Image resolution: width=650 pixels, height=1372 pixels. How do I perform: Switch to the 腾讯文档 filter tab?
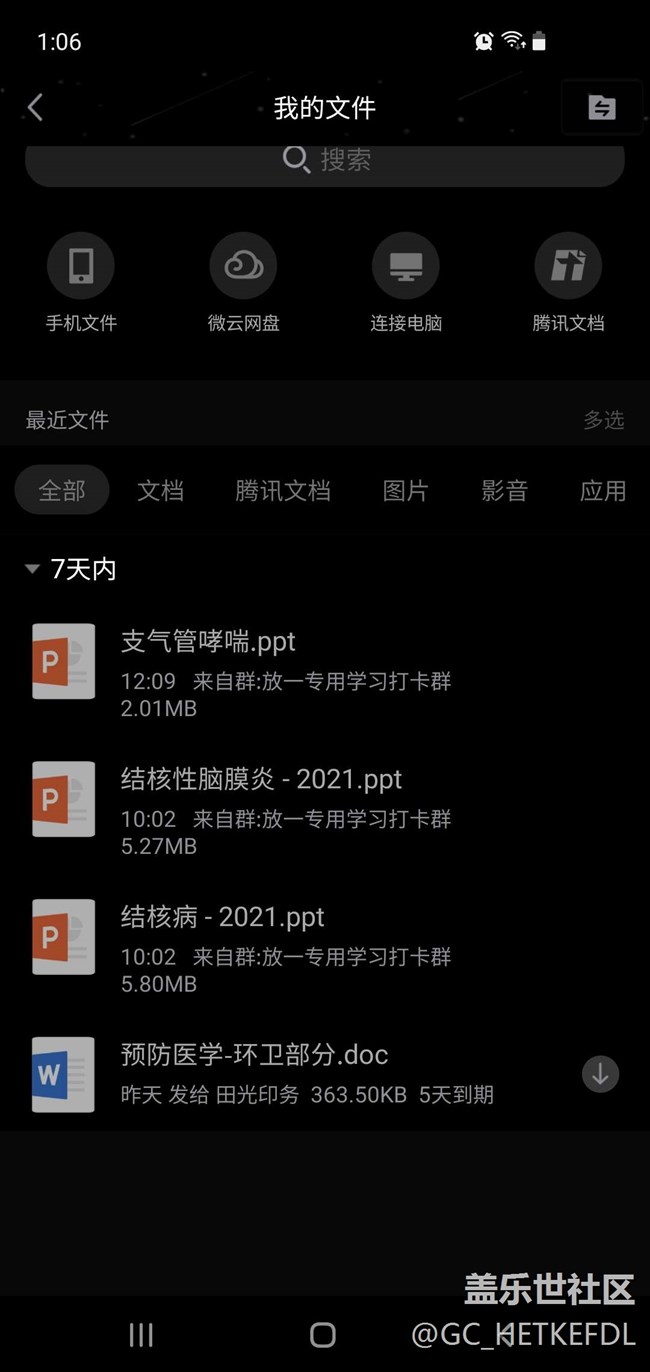click(x=283, y=491)
